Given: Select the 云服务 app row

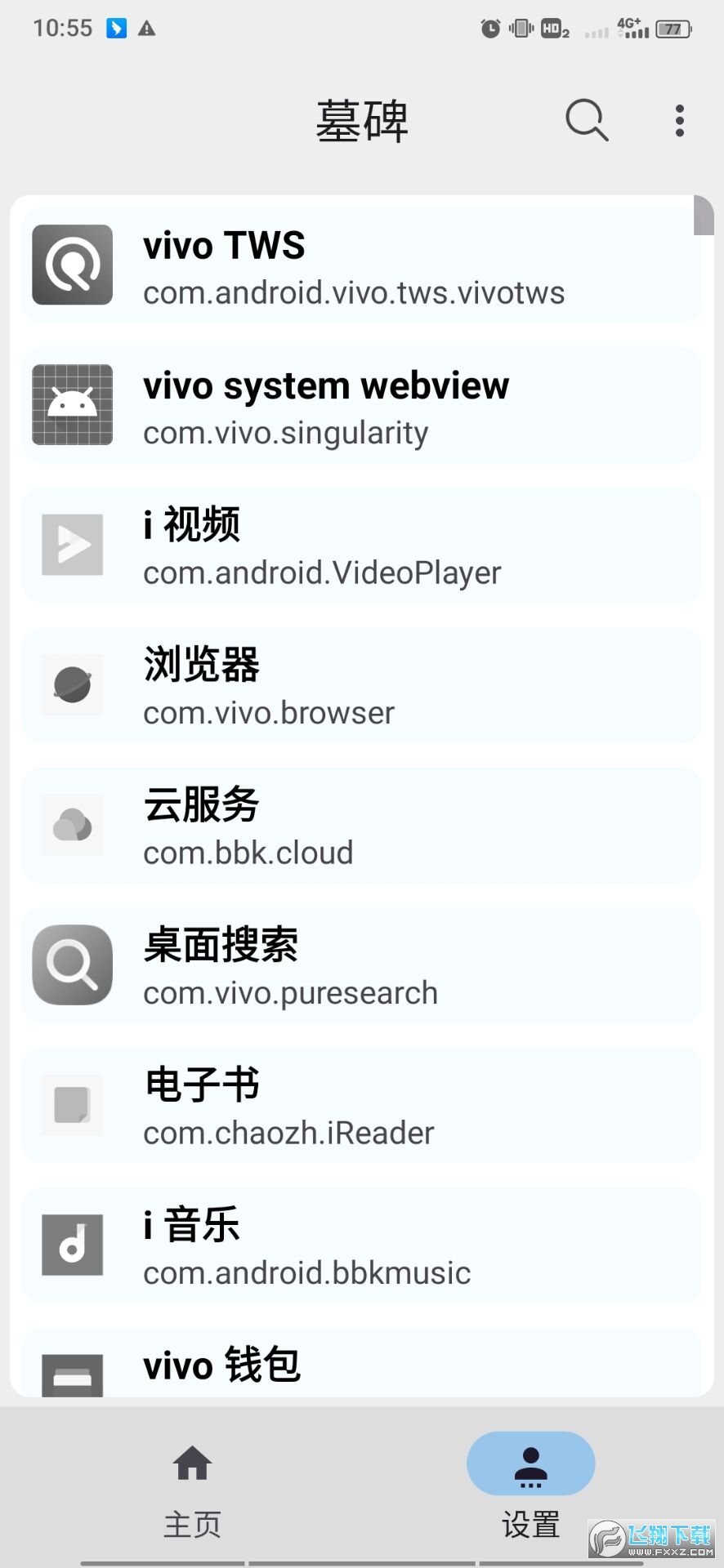Looking at the screenshot, I should coord(362,826).
